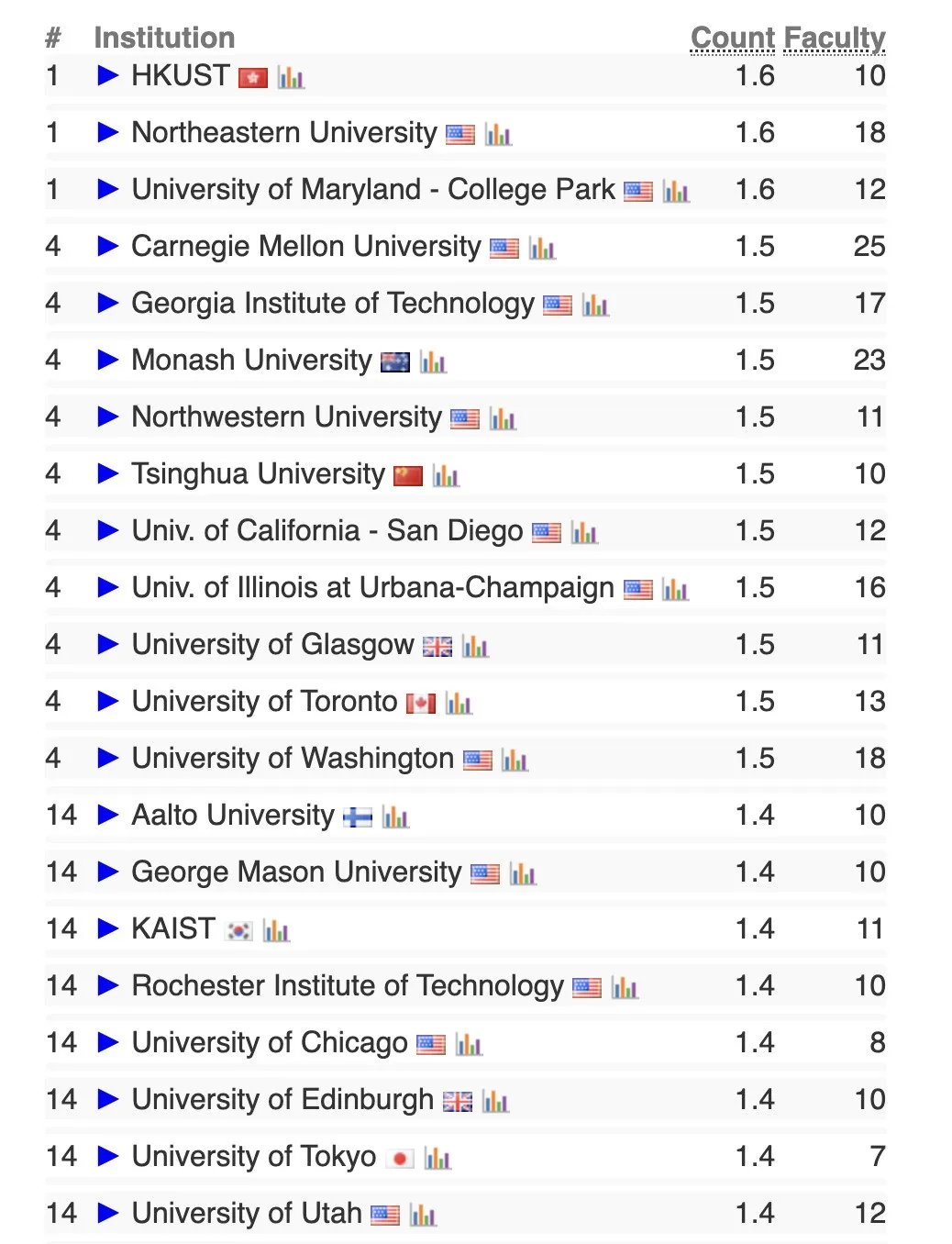Viewport: 952px width, 1244px height.
Task: Expand the HKUST faculty list
Action: tap(108, 76)
